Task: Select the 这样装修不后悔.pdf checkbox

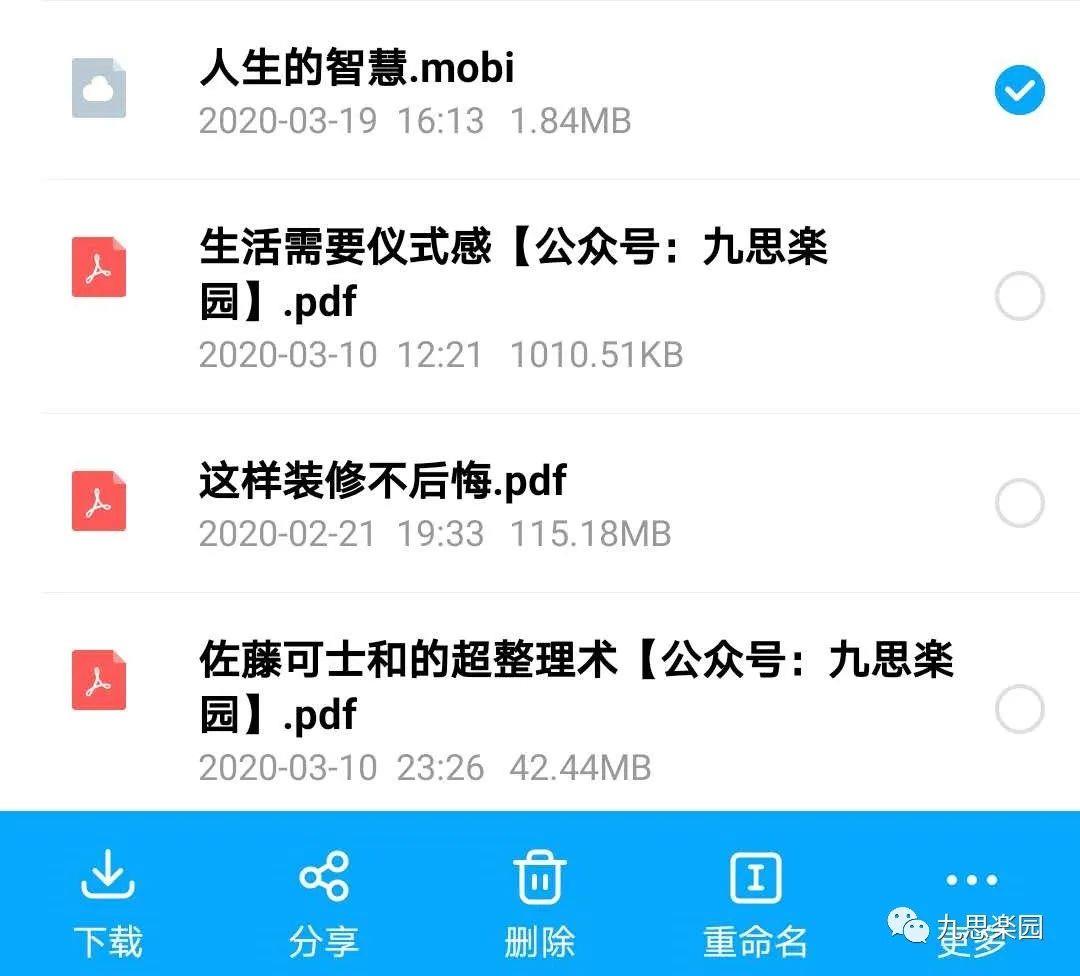Action: [1019, 504]
